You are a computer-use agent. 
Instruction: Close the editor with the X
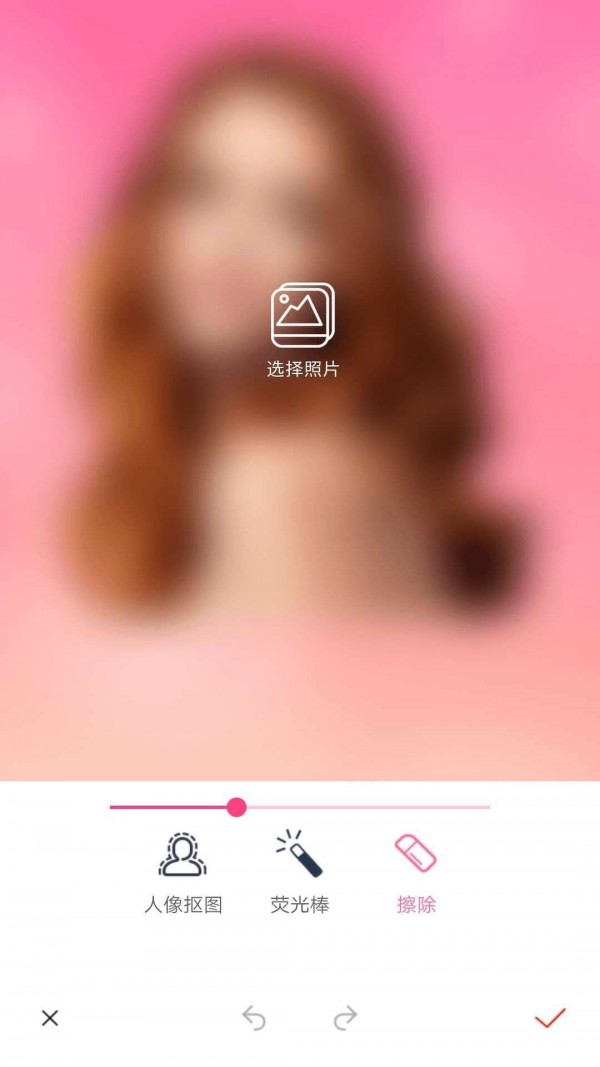click(50, 1018)
